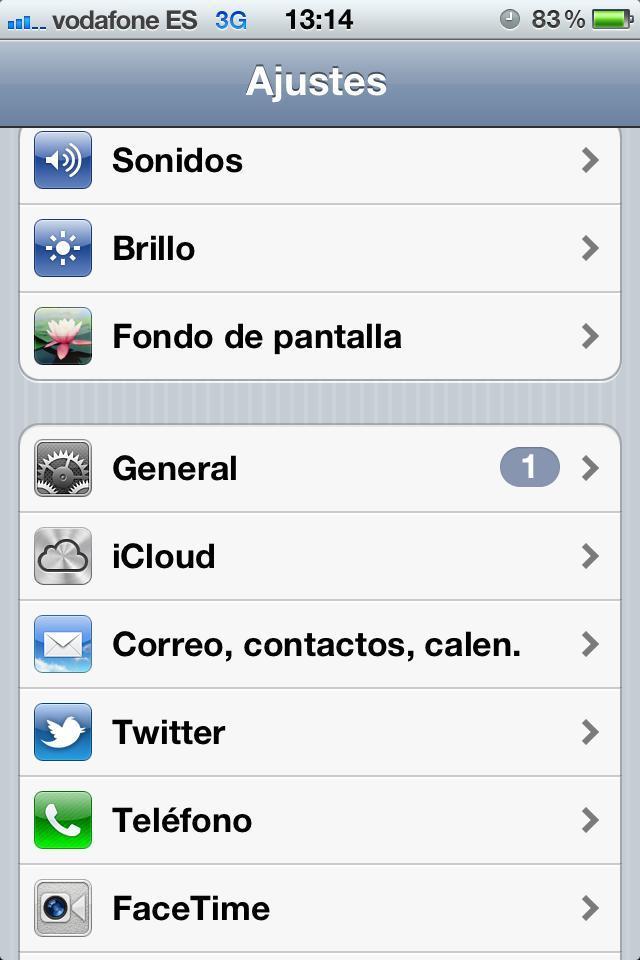
Task: Open General settings
Action: point(320,468)
